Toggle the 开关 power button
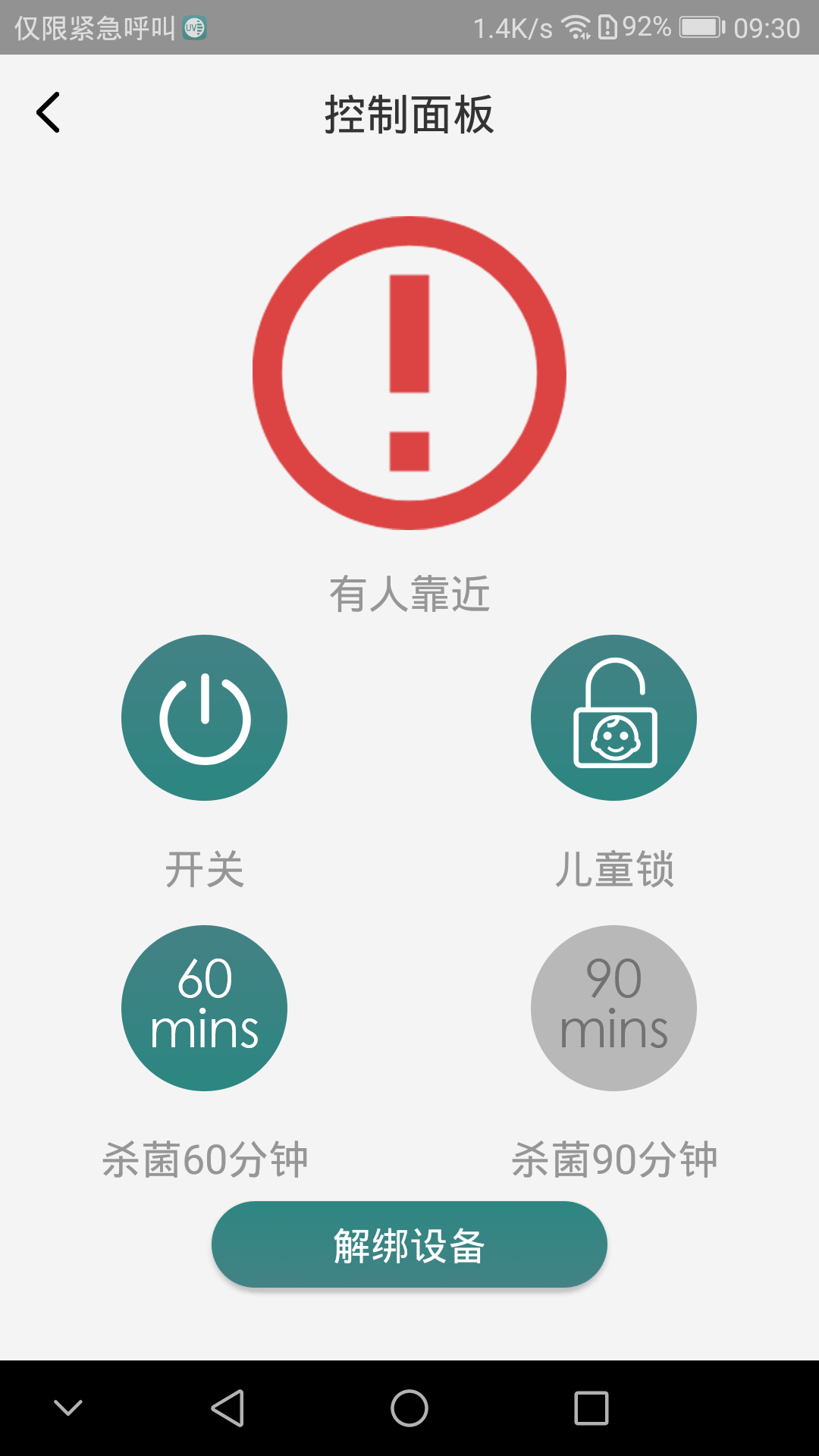Image resolution: width=819 pixels, height=1456 pixels. 204,717
